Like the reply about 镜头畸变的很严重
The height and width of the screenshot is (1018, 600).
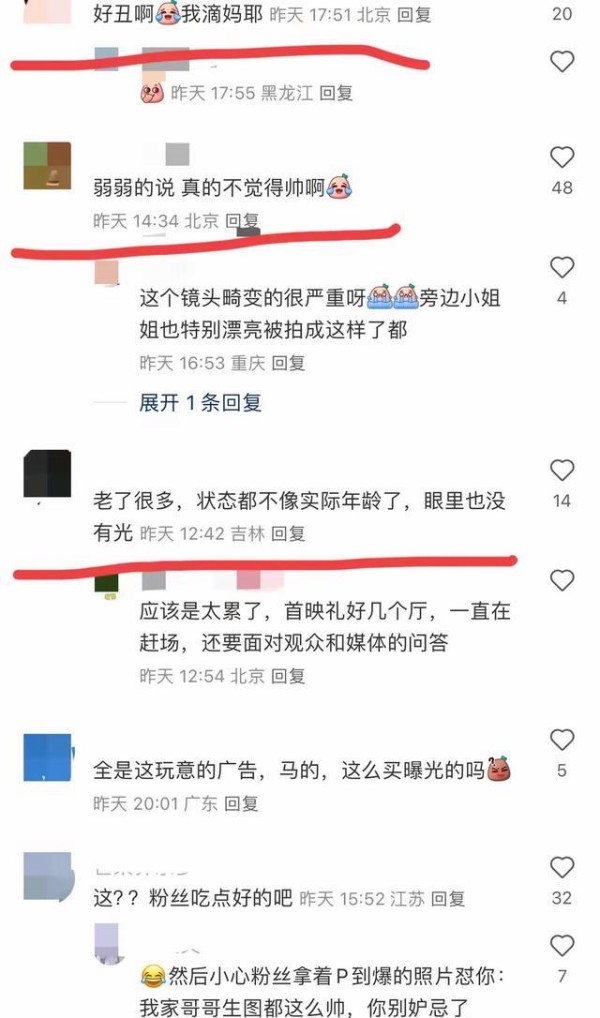tap(562, 267)
